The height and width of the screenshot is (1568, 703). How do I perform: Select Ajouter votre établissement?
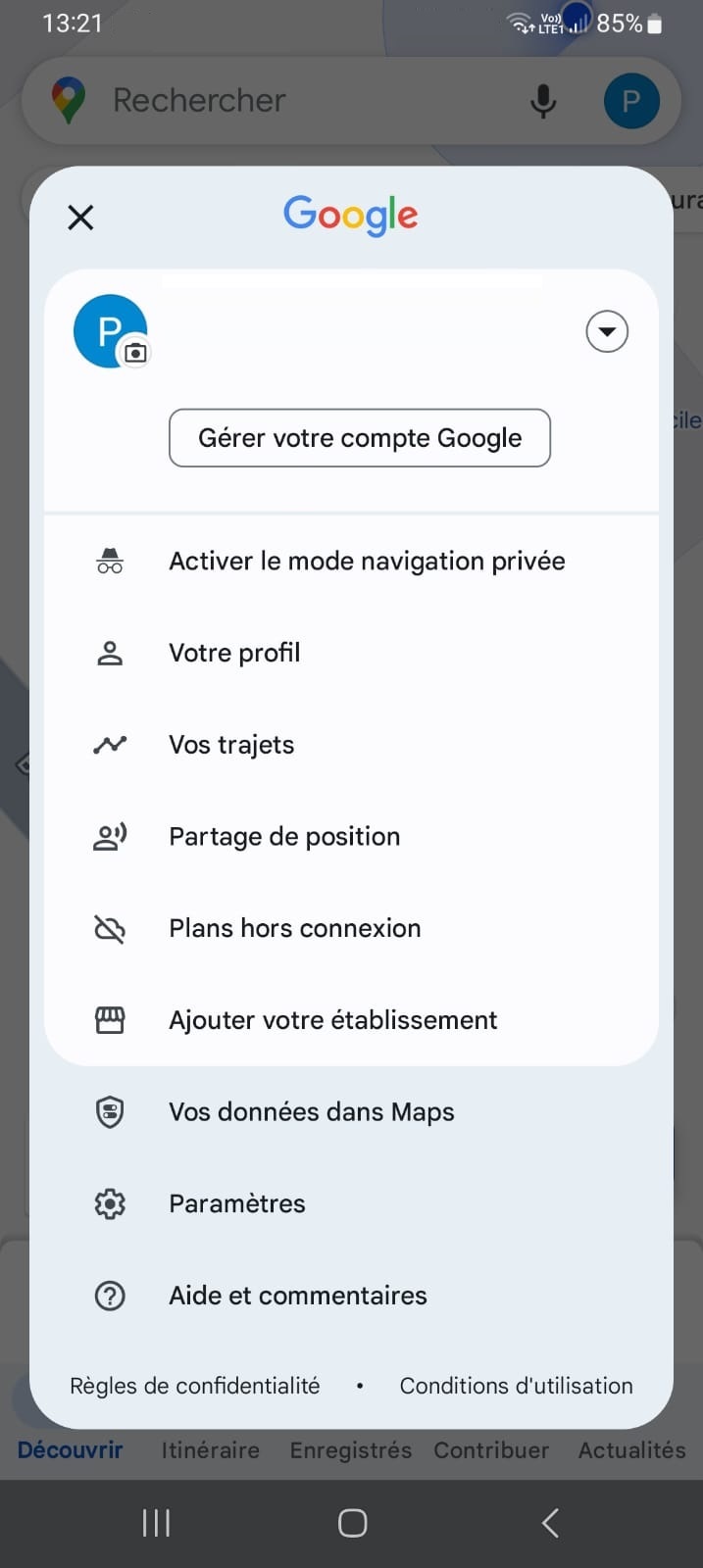click(x=351, y=1020)
